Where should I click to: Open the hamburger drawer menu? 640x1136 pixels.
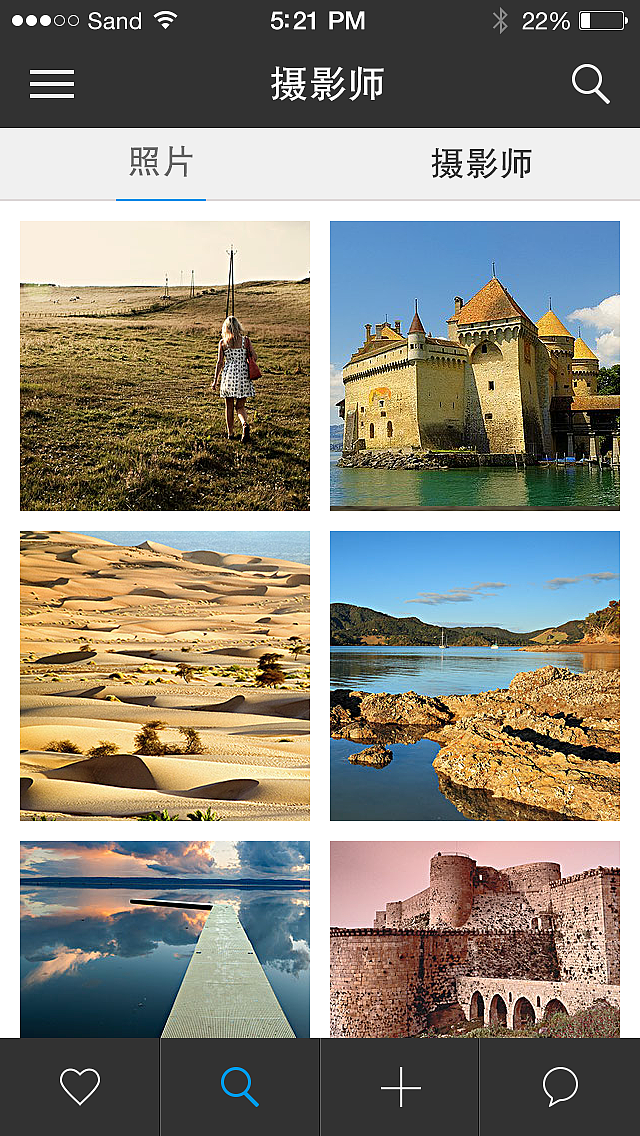pos(52,84)
